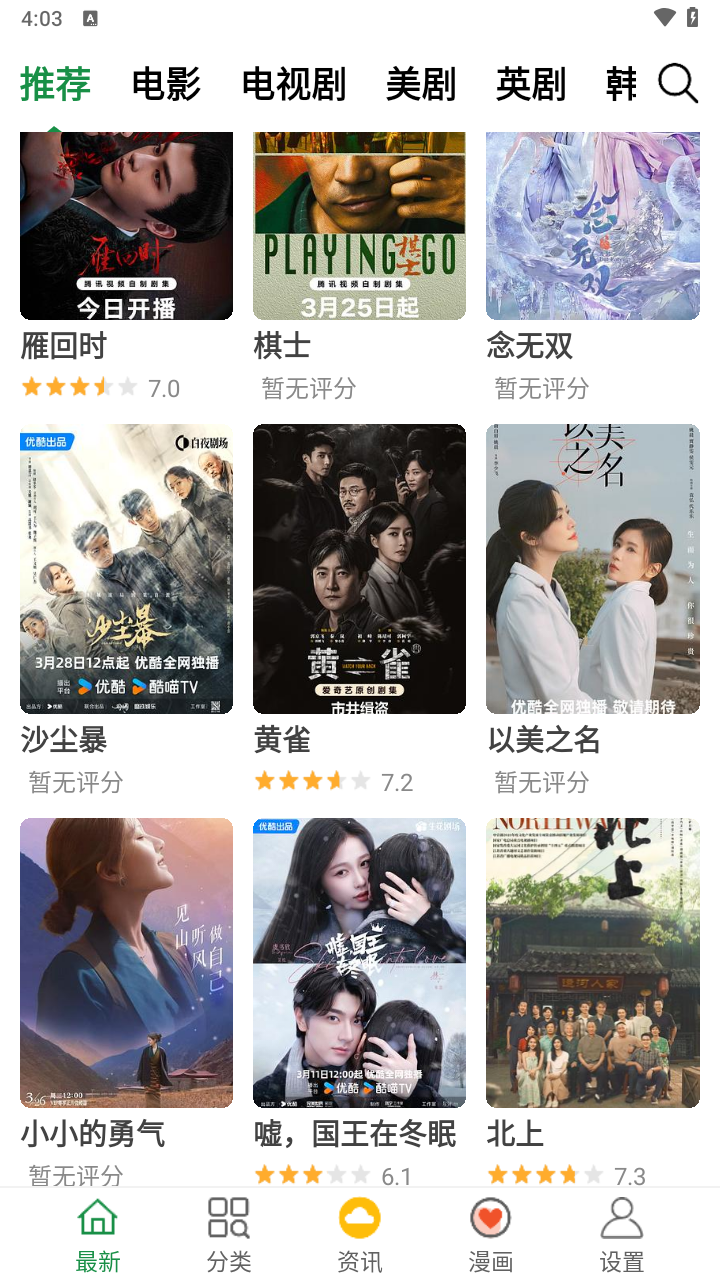Switch to the 电视剧 tab
Viewport: 720px width, 1280px height.
[294, 85]
